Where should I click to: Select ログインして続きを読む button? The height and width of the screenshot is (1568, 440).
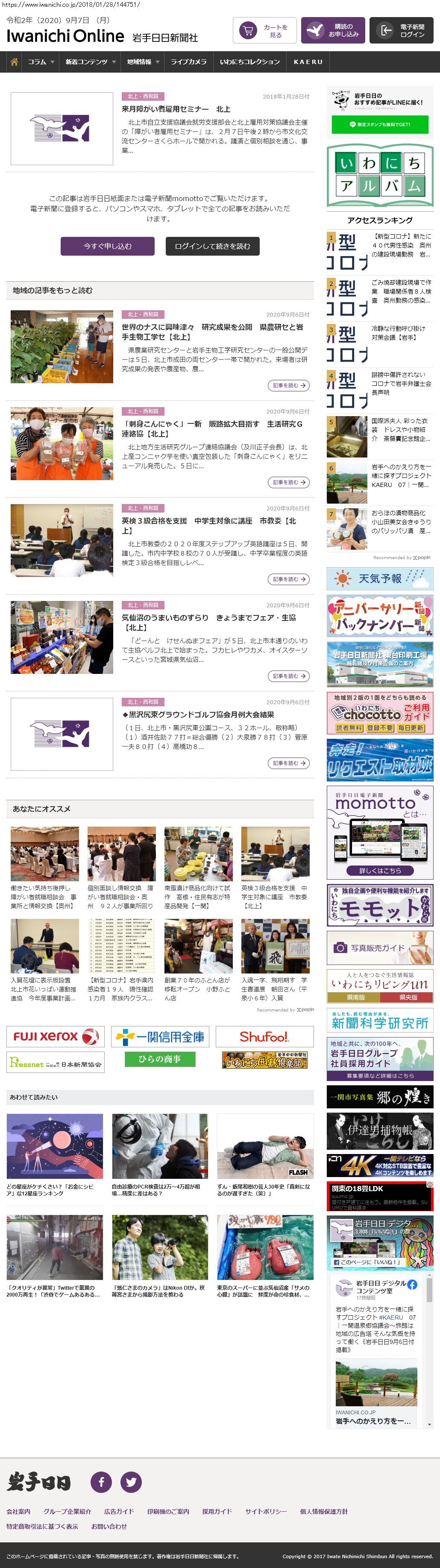[x=212, y=246]
